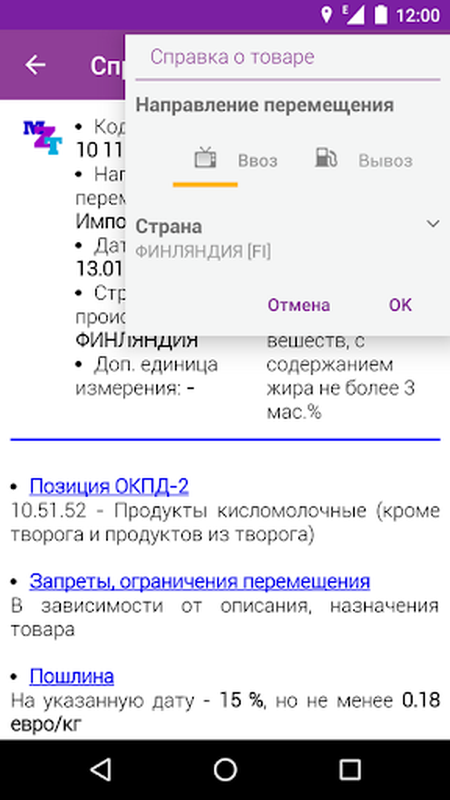Viewport: 450px width, 800px height.
Task: Open recent apps from navigation bar
Action: pyautogui.click(x=350, y=769)
